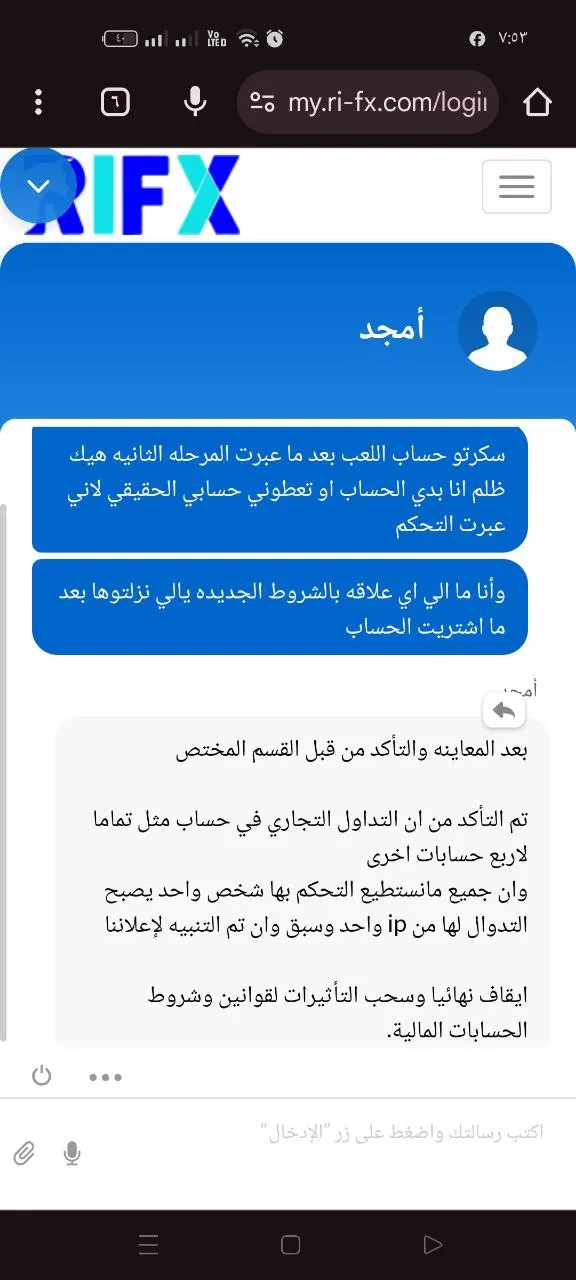Tap the my.ri-fx.com address bar

(368, 102)
